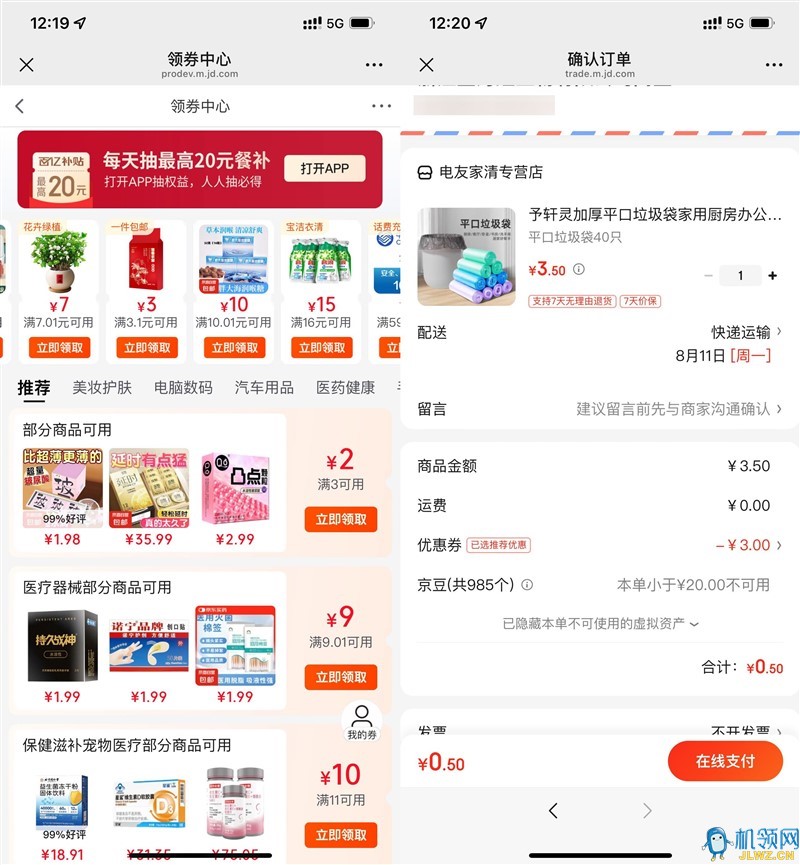Claim the ¥7 满7.01元 plant coupon
The image size is (800, 865).
pyautogui.click(x=59, y=347)
